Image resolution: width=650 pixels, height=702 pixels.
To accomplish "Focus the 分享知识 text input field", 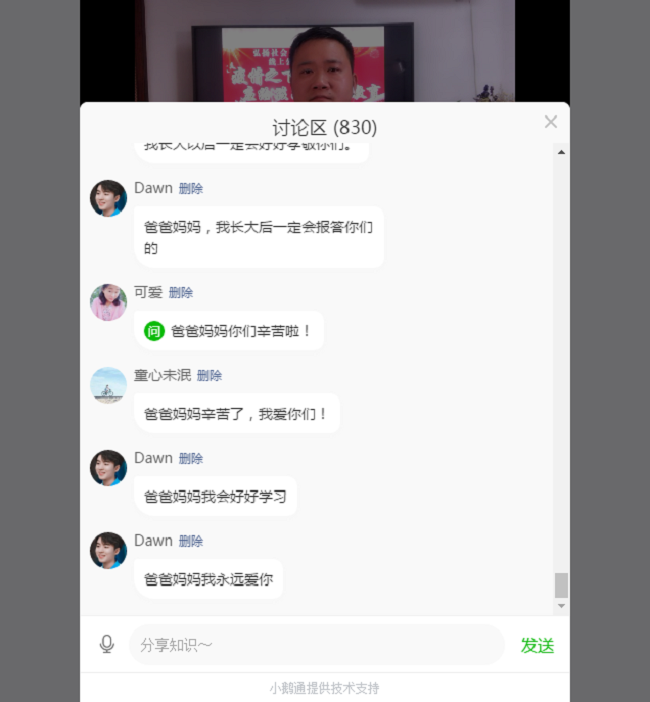I will tap(316, 645).
